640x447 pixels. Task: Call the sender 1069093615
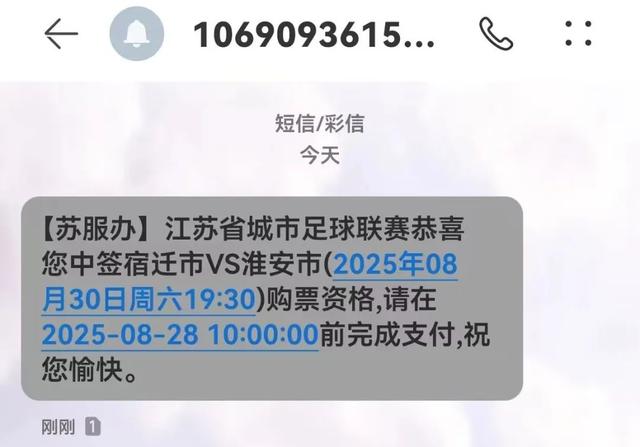[x=497, y=34]
